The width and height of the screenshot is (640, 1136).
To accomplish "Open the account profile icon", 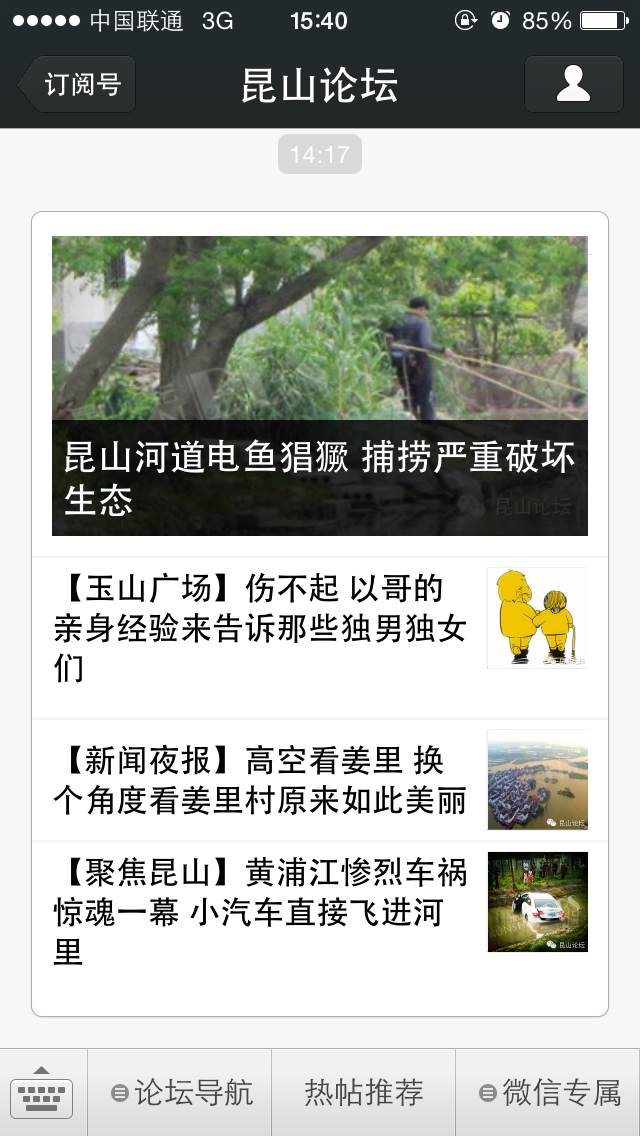I will tap(573, 85).
